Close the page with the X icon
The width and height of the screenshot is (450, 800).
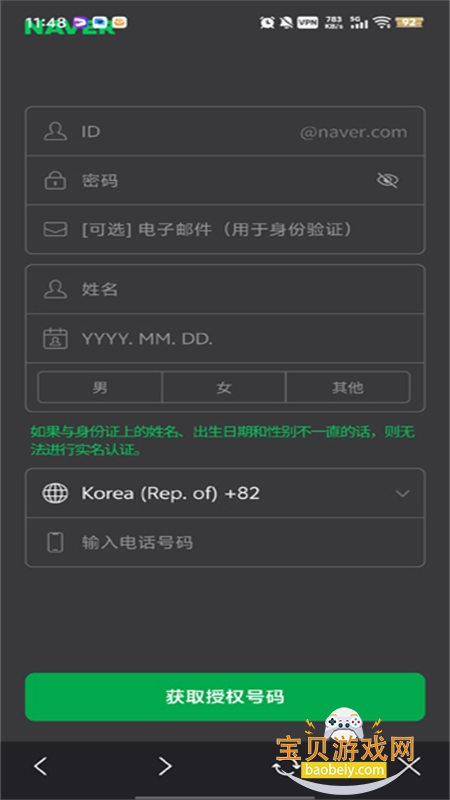(411, 766)
